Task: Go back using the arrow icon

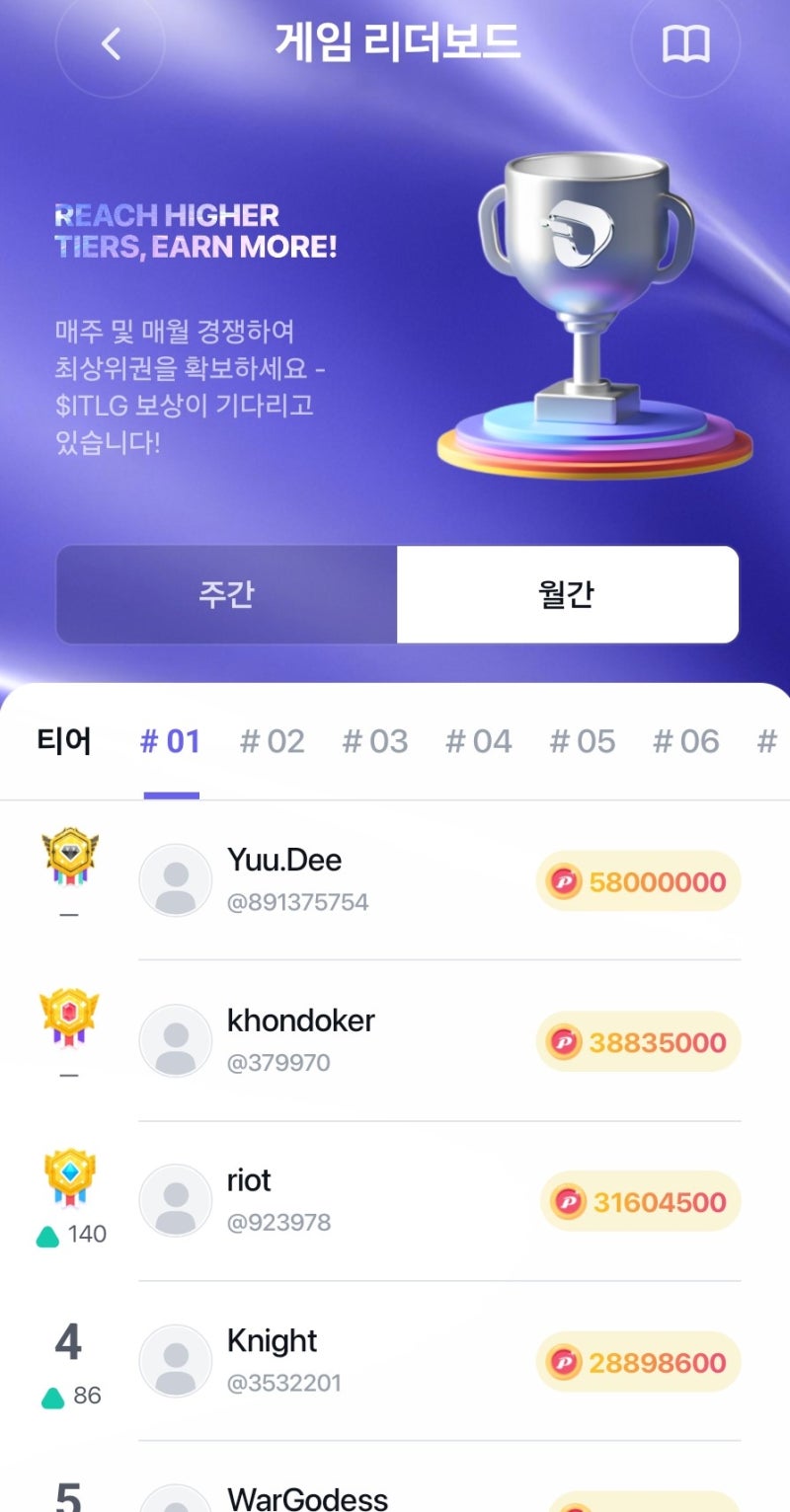Action: click(x=111, y=43)
